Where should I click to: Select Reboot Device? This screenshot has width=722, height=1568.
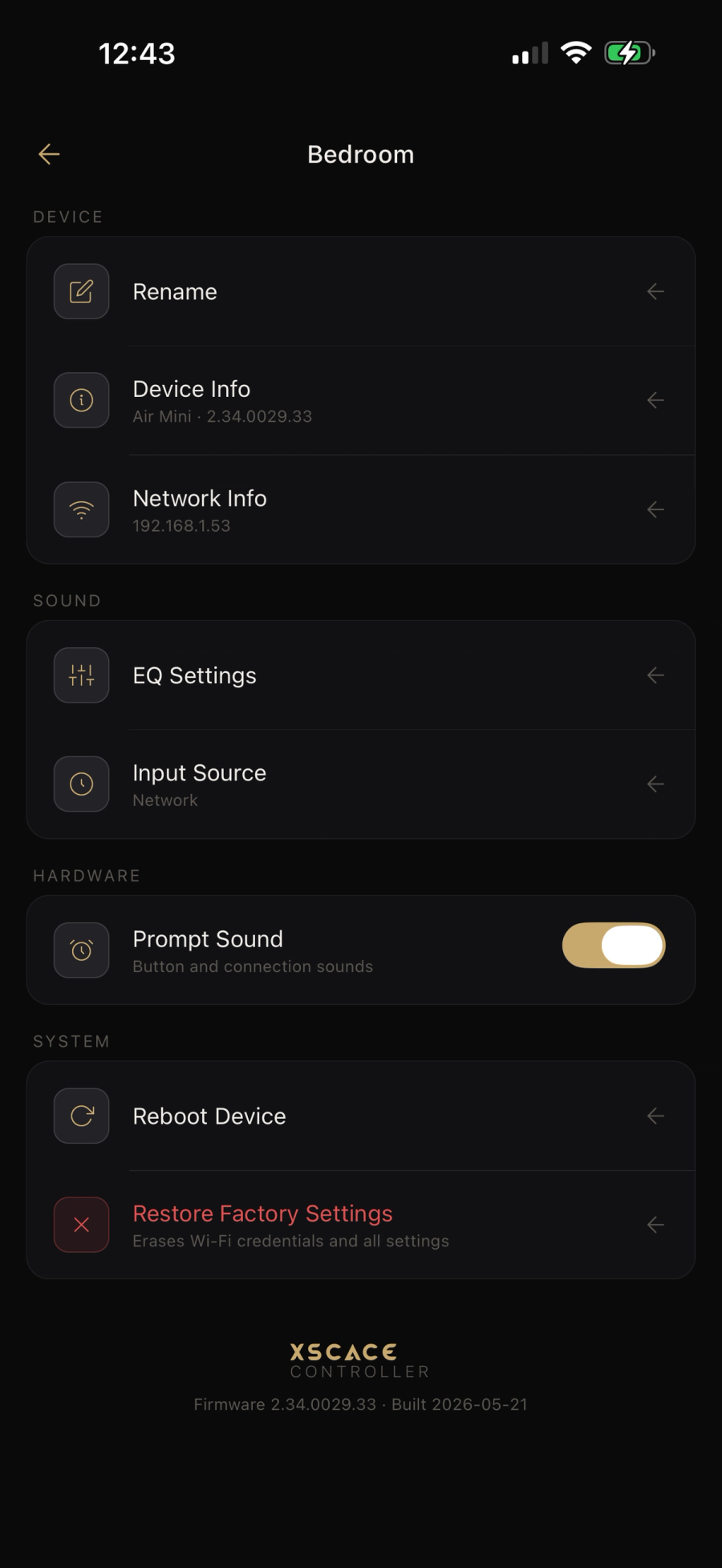click(x=361, y=1116)
